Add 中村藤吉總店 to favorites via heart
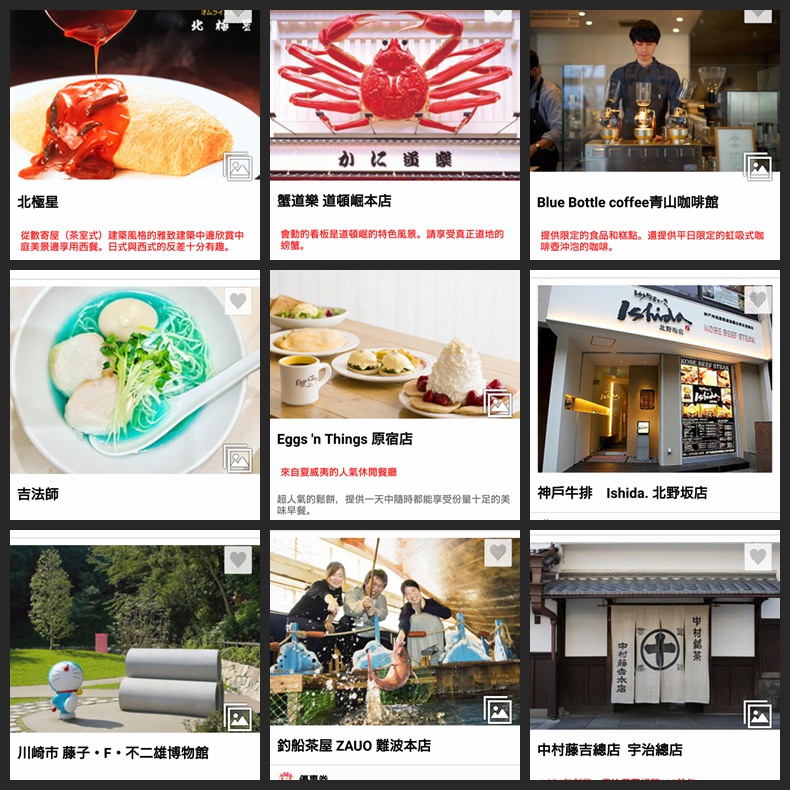 pyautogui.click(x=757, y=556)
